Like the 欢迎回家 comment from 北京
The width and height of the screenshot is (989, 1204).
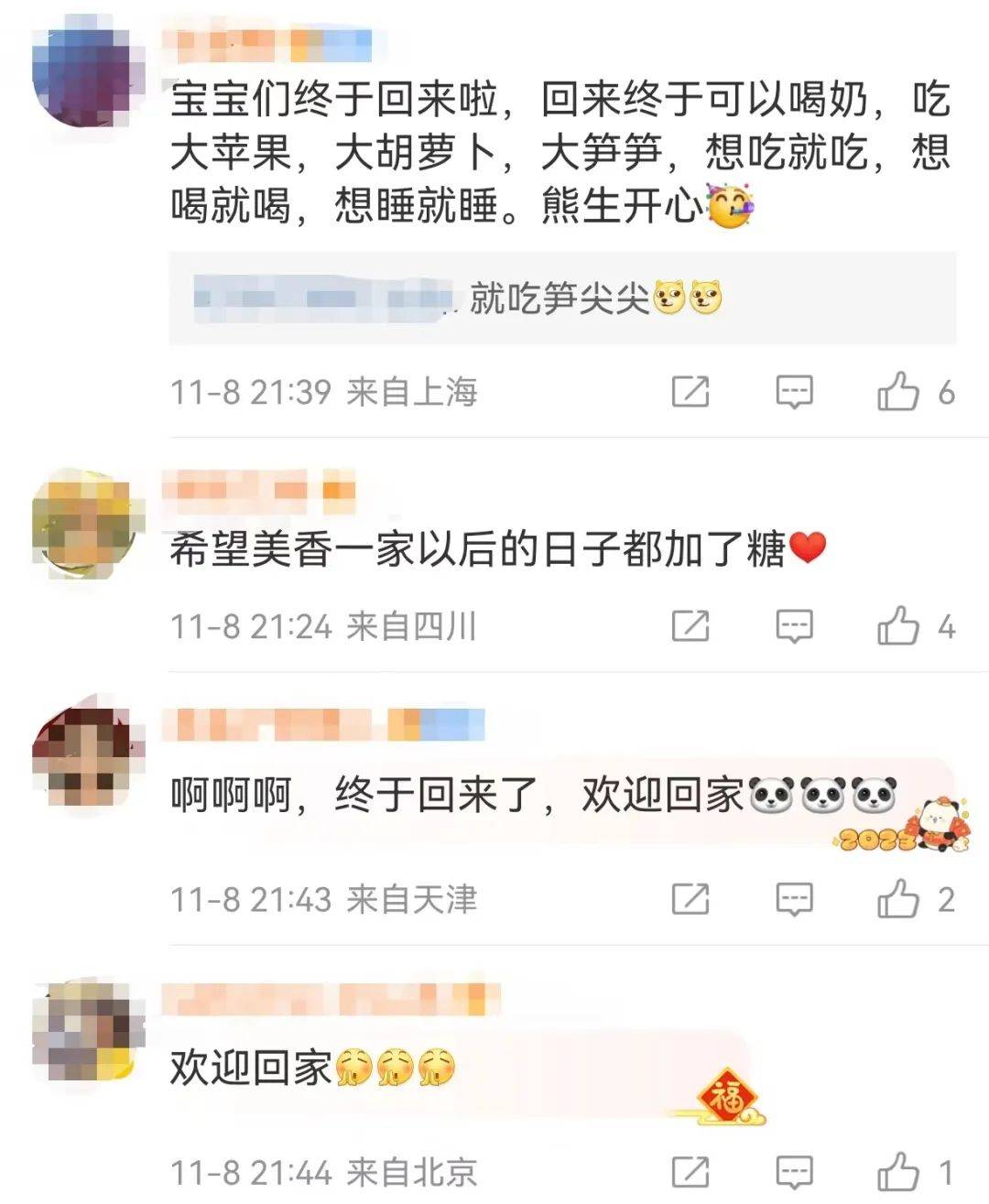(898, 1171)
